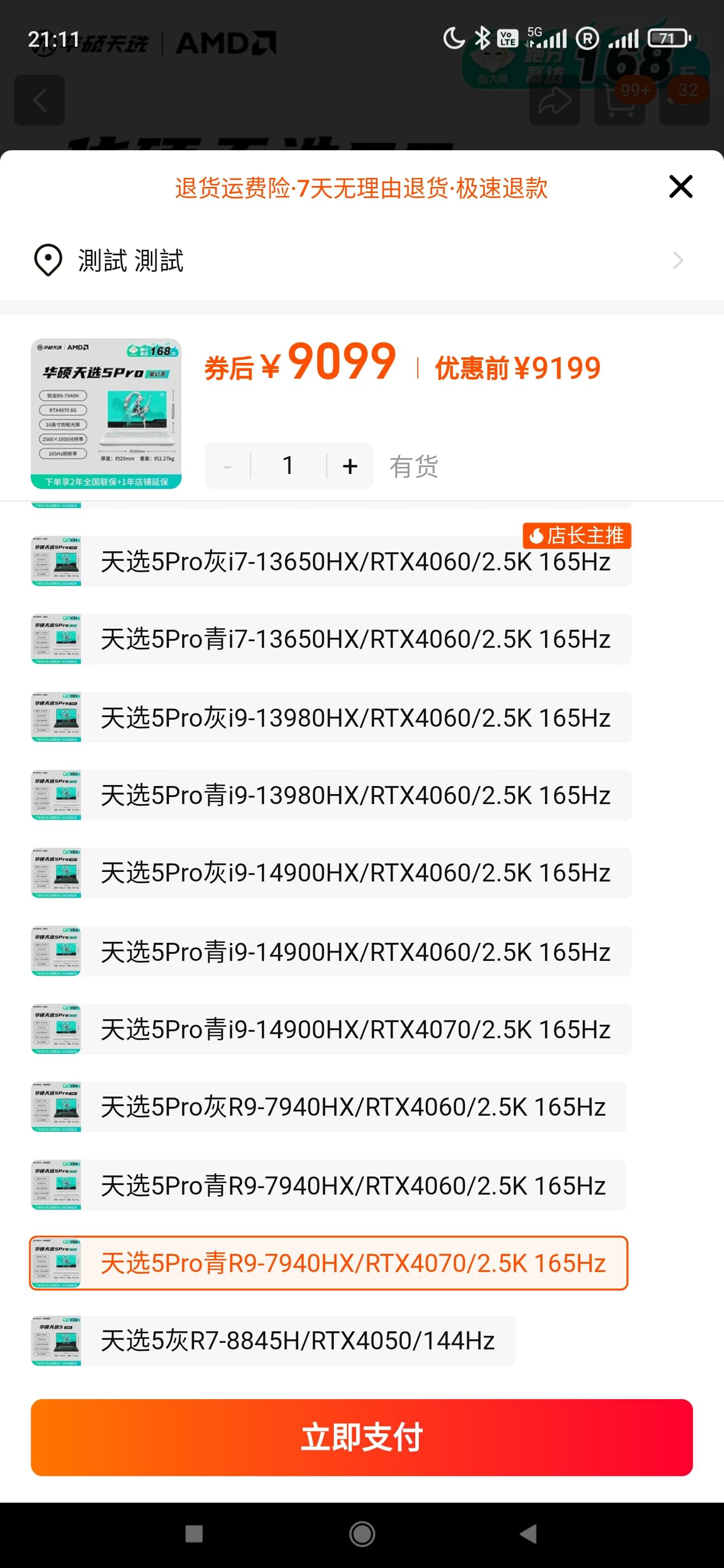Open the delivery address row 測試 測試
Image resolution: width=724 pixels, height=1568 pixels.
click(361, 260)
